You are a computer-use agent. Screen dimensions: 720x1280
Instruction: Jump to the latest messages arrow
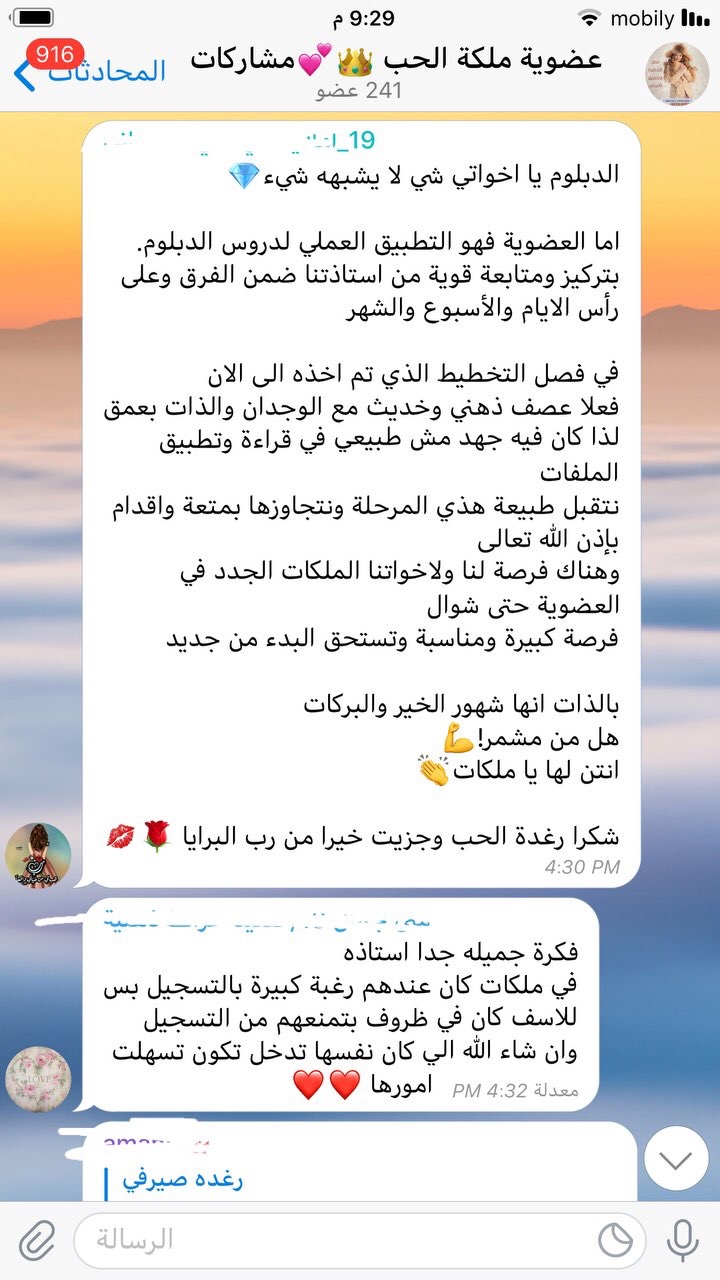point(676,1160)
